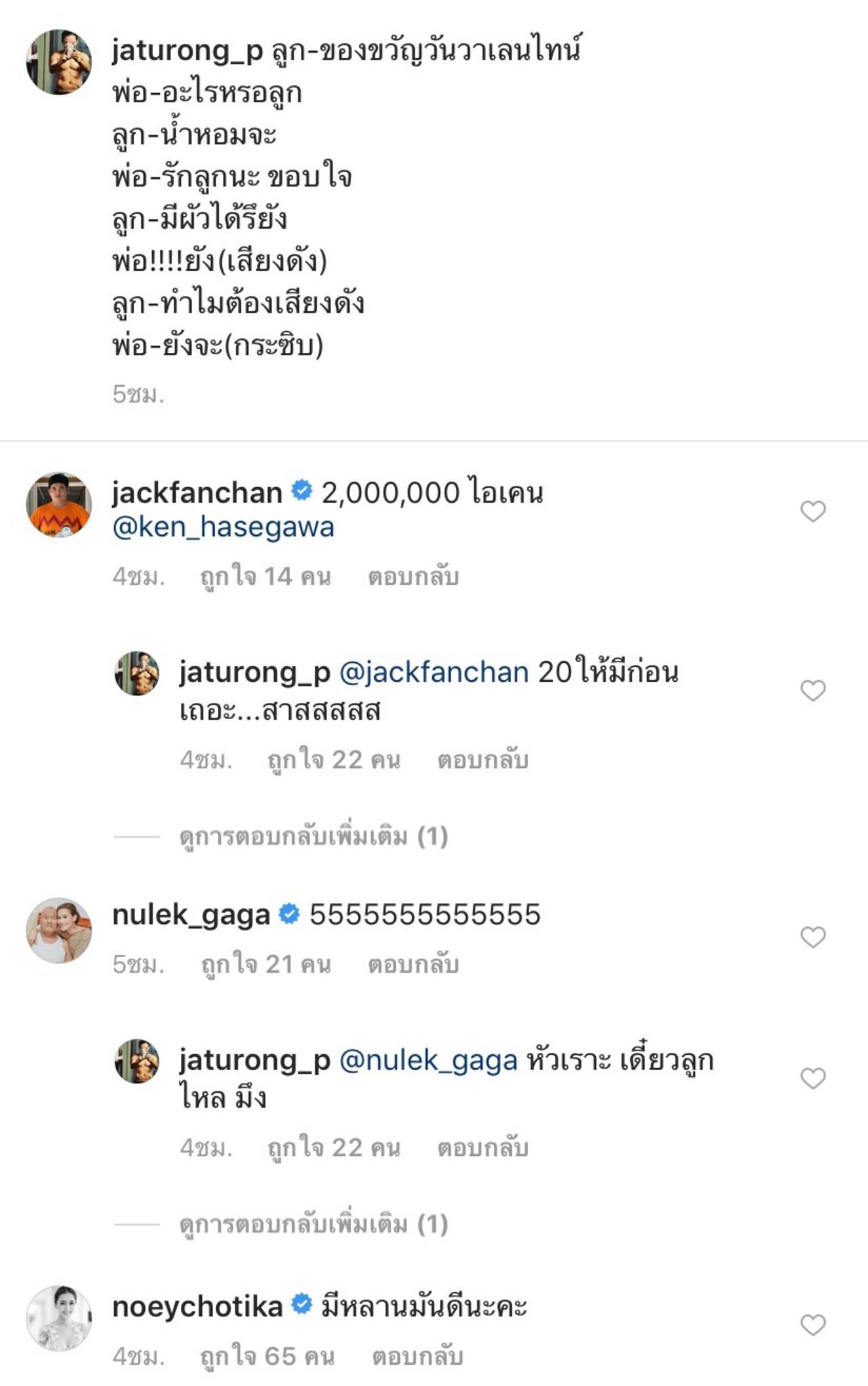Reply to nulek_gaga's comment

tap(413, 964)
